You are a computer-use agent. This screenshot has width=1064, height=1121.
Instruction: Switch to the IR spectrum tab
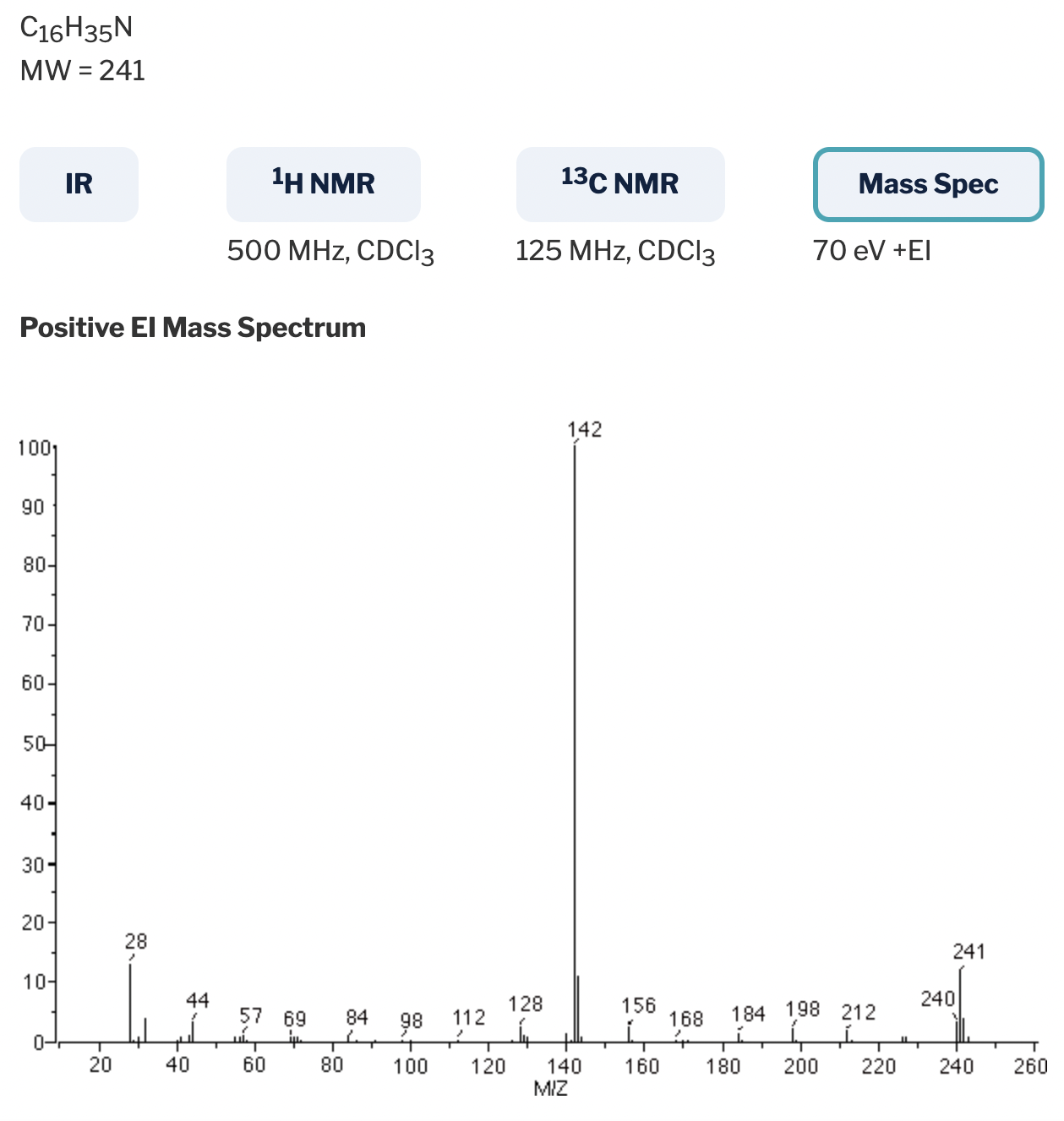[79, 184]
